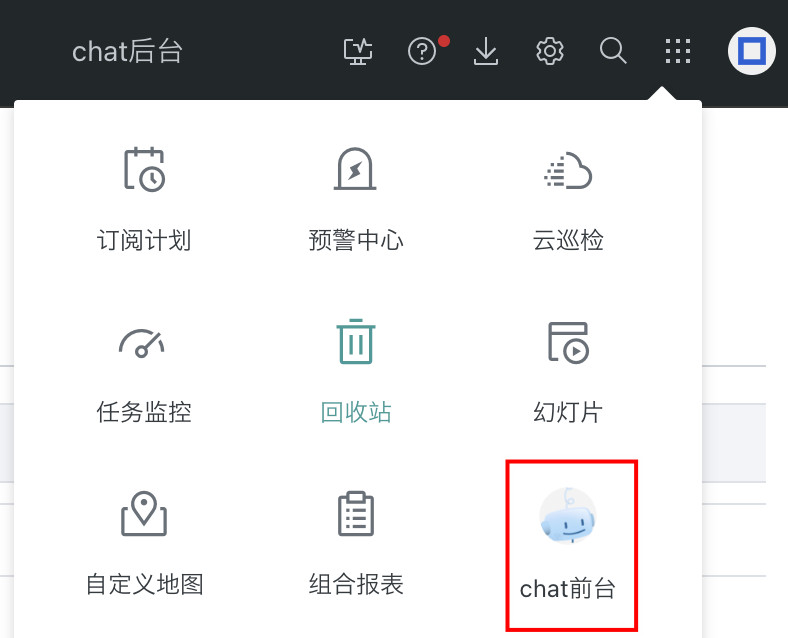Select 回收站 recycle bin
This screenshot has width=788, height=638.
(x=356, y=370)
